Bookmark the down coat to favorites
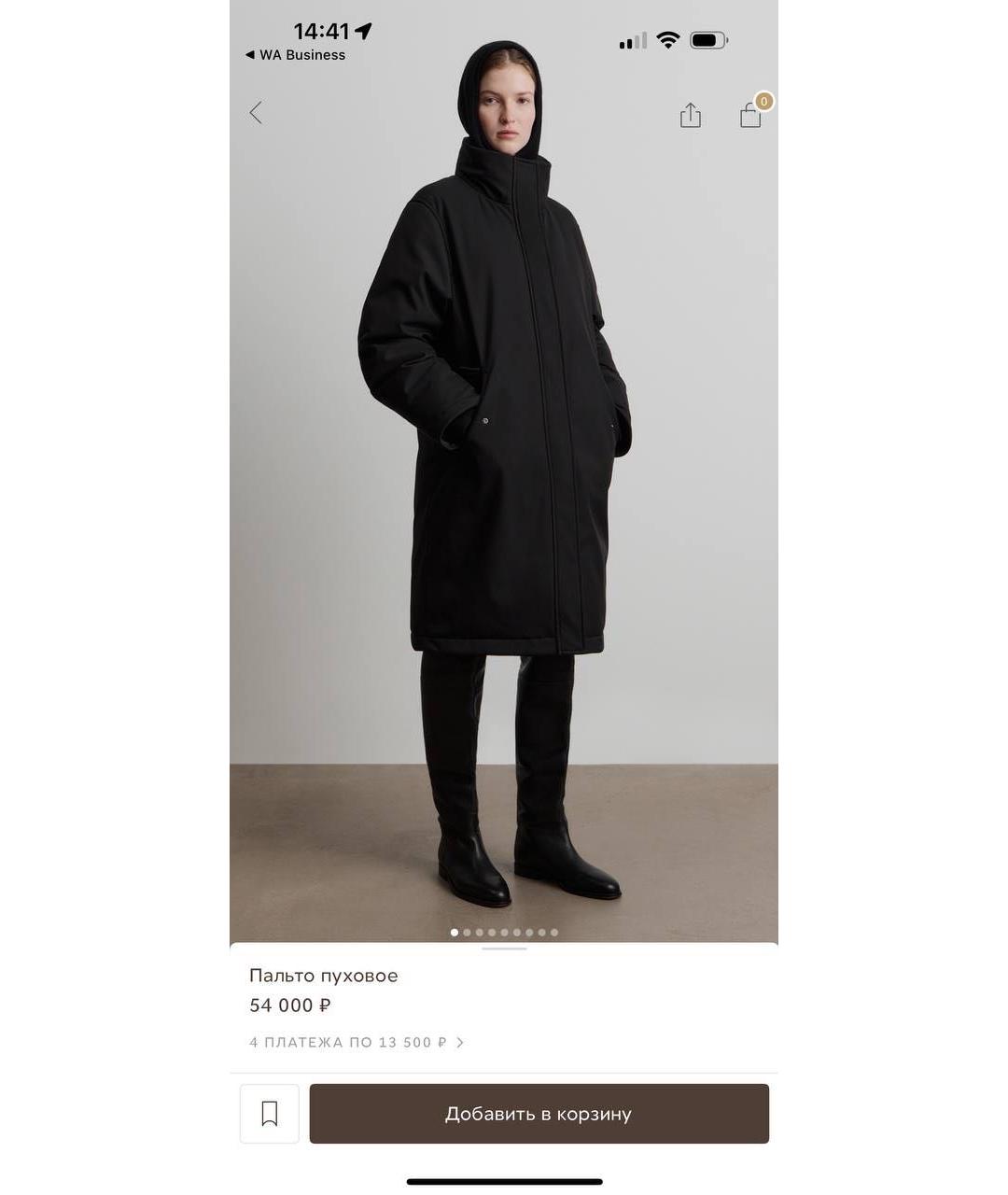 270,1114
